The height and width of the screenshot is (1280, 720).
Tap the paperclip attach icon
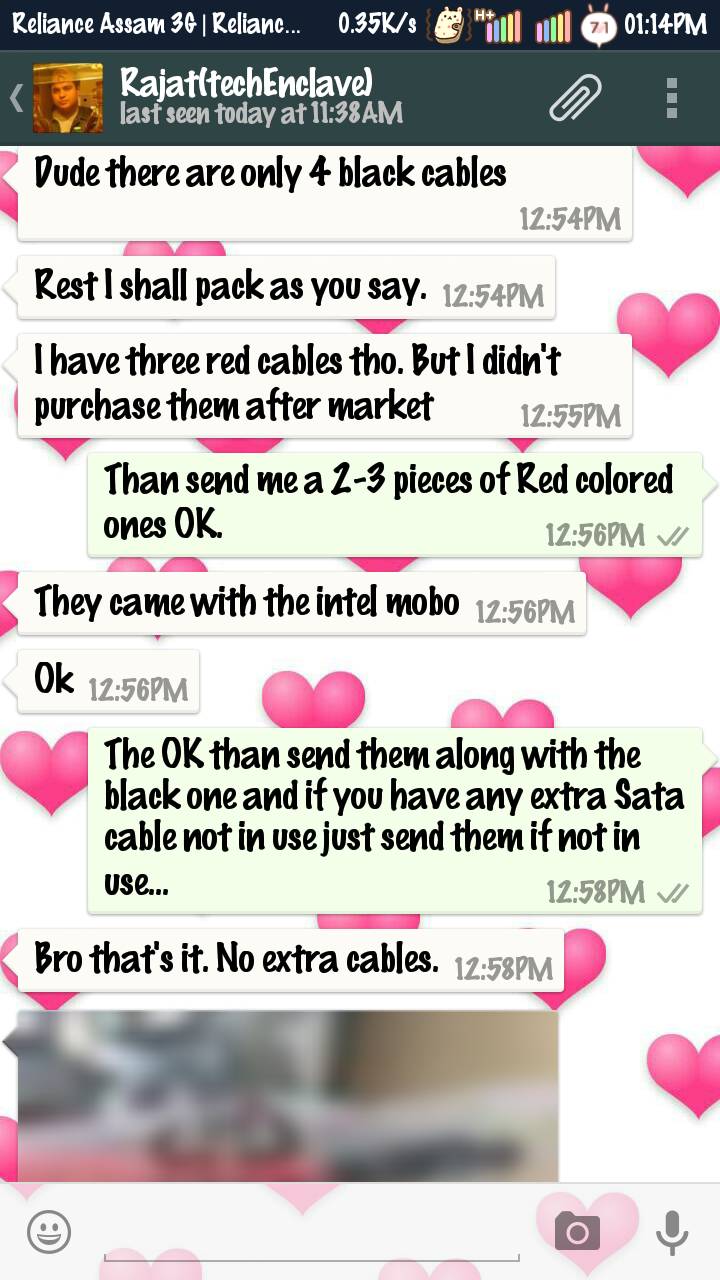(x=576, y=98)
